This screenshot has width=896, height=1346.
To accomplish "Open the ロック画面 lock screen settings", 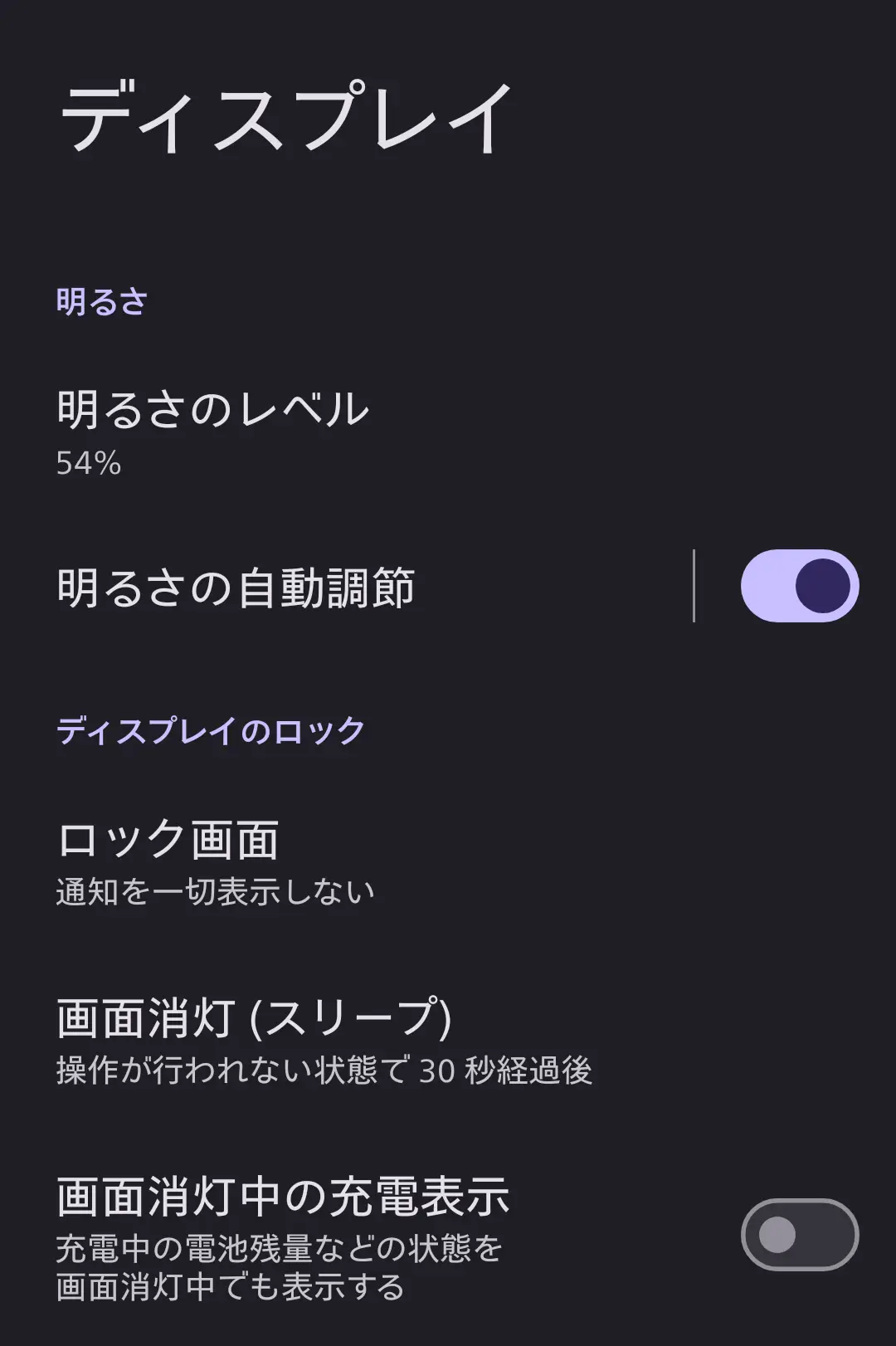I will point(168,840).
